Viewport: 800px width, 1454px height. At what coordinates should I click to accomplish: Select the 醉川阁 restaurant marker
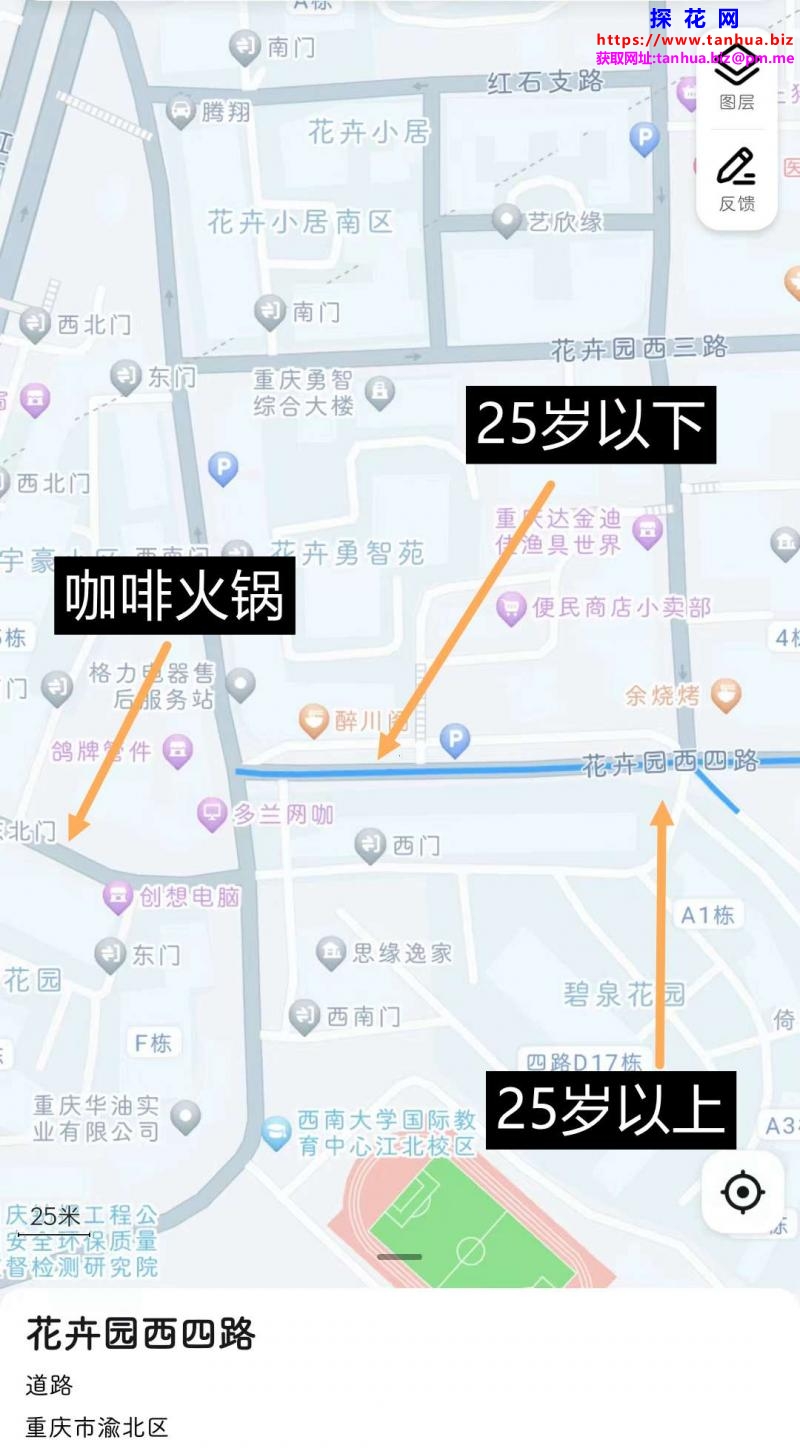pos(315,719)
